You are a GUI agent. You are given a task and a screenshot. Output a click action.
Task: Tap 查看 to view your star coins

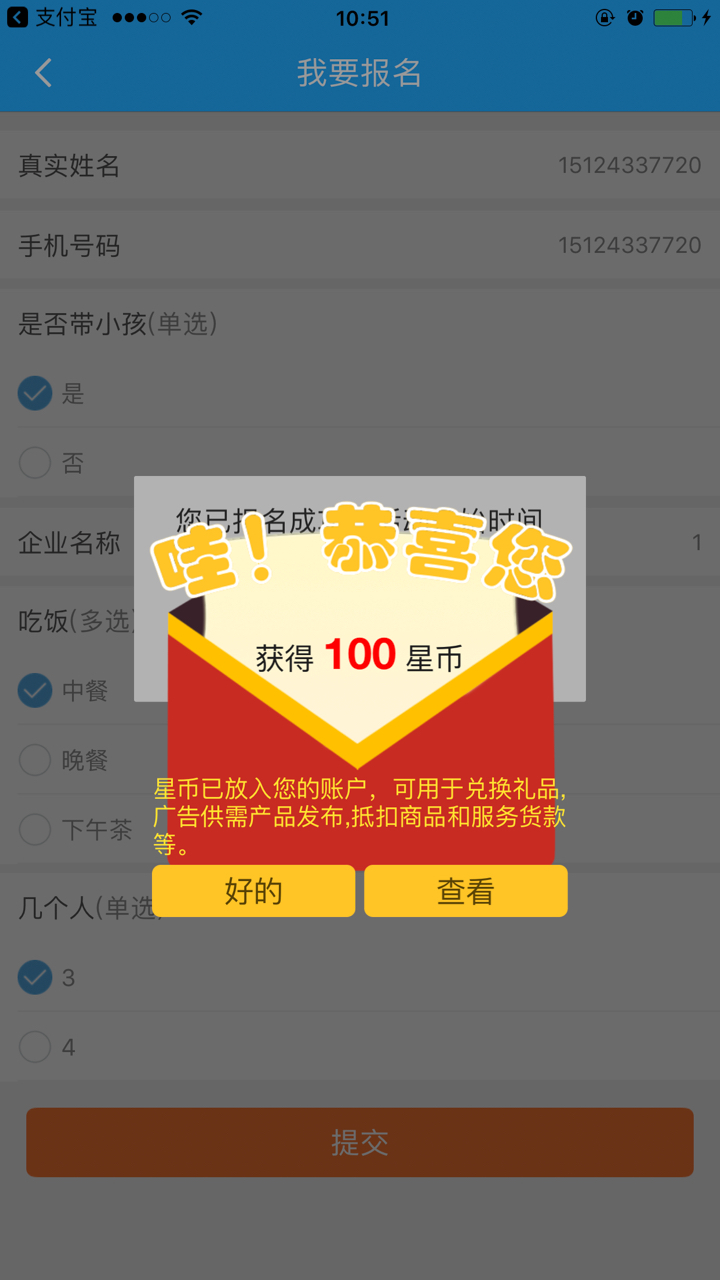tap(465, 890)
